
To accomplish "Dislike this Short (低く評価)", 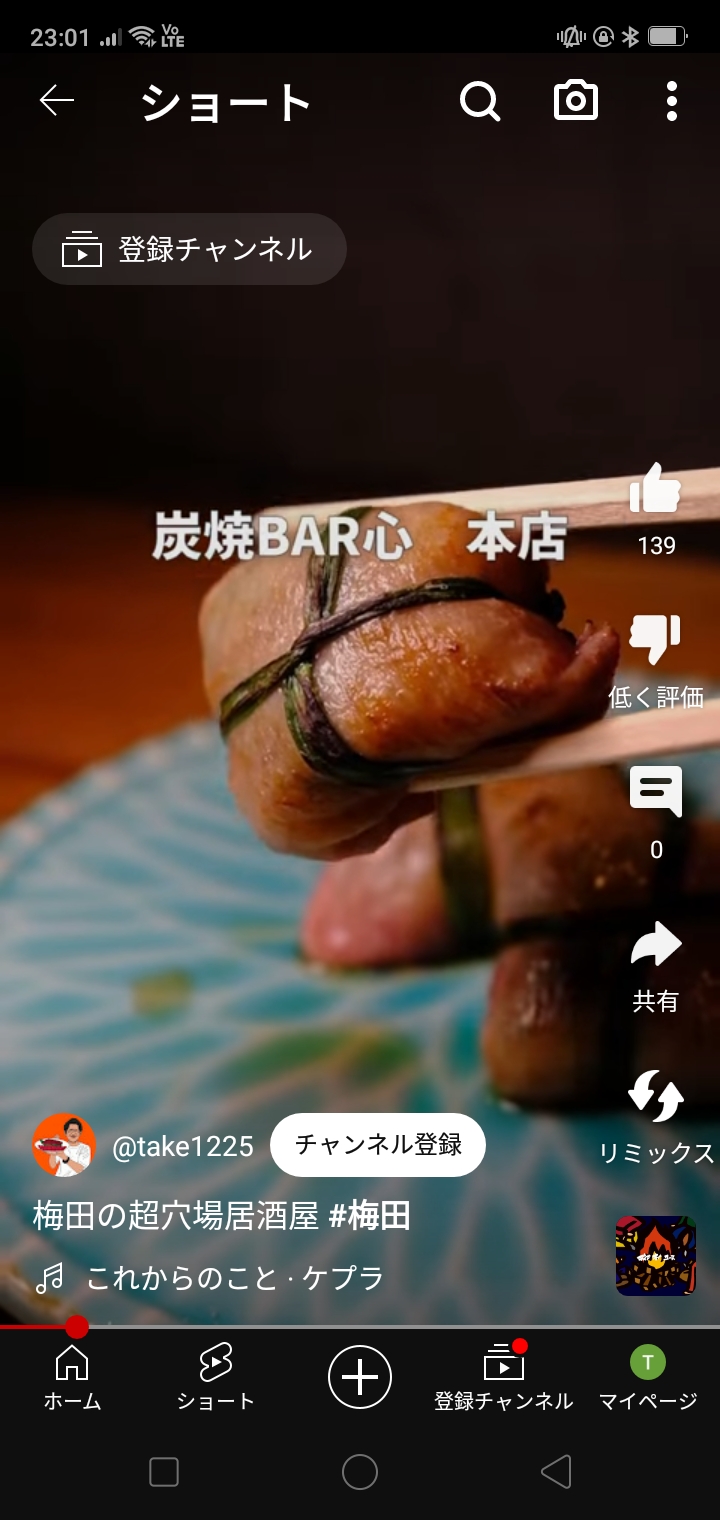I will click(x=655, y=640).
